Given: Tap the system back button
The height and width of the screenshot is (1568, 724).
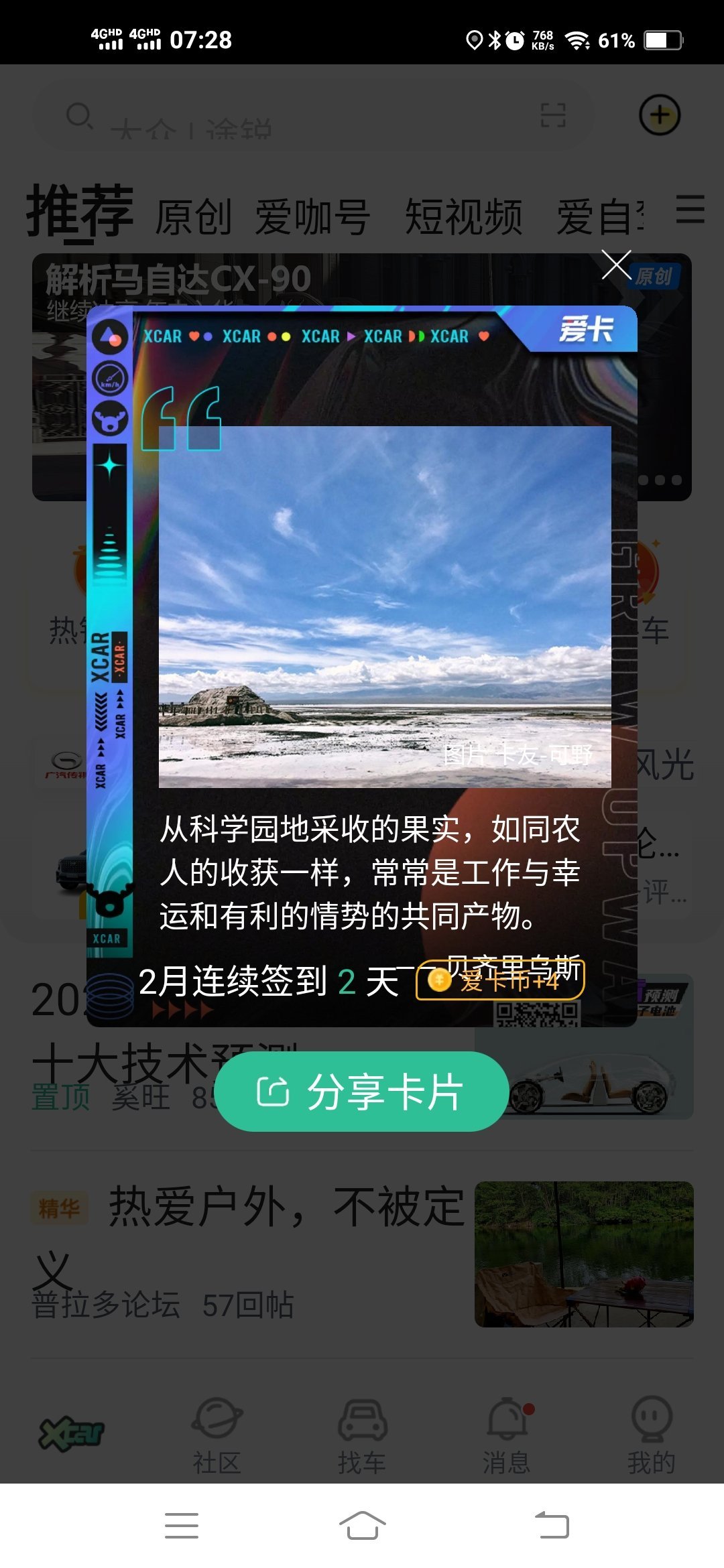Looking at the screenshot, I should pos(552,1526).
